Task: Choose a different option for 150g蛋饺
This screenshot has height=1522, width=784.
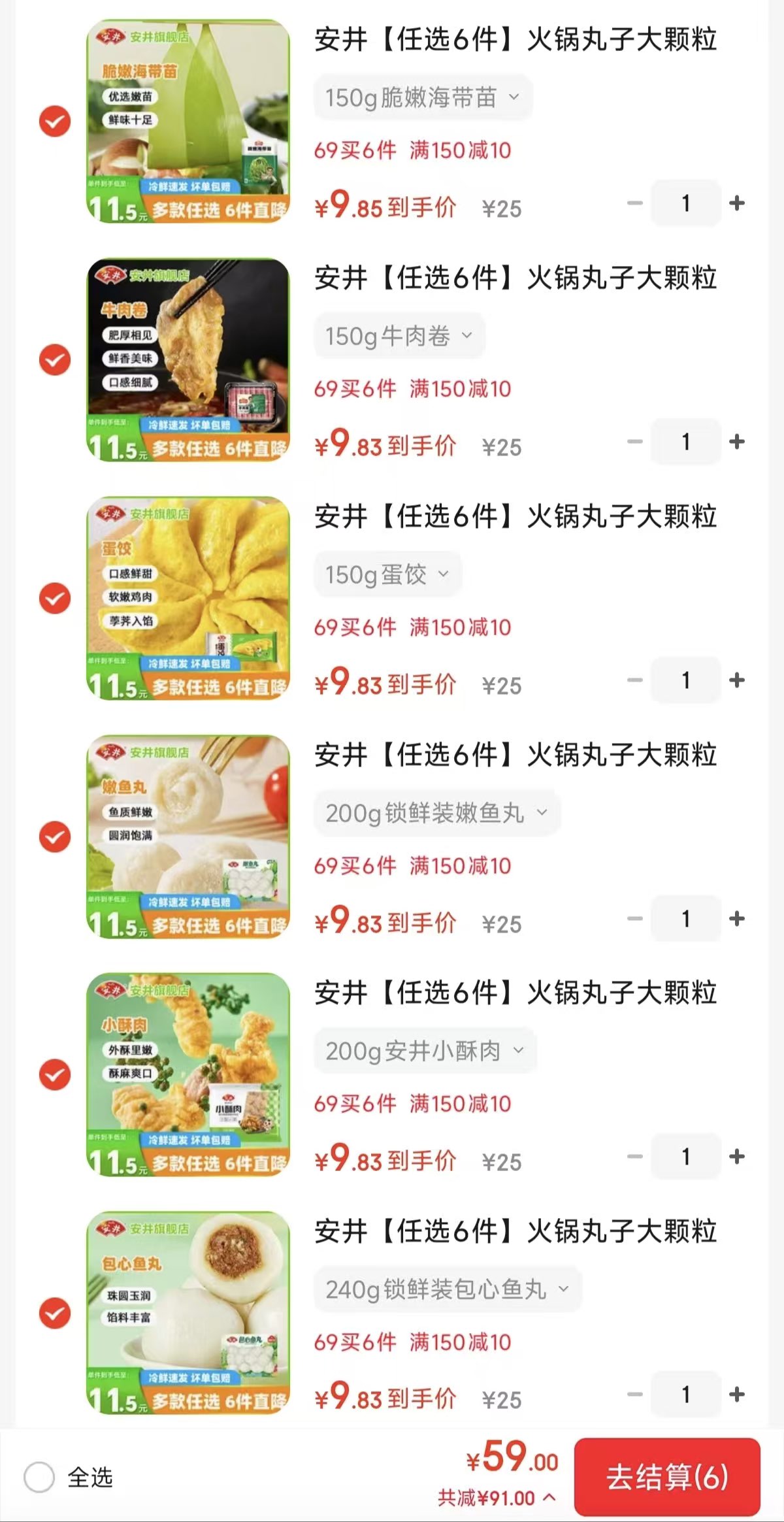Action: 387,575
